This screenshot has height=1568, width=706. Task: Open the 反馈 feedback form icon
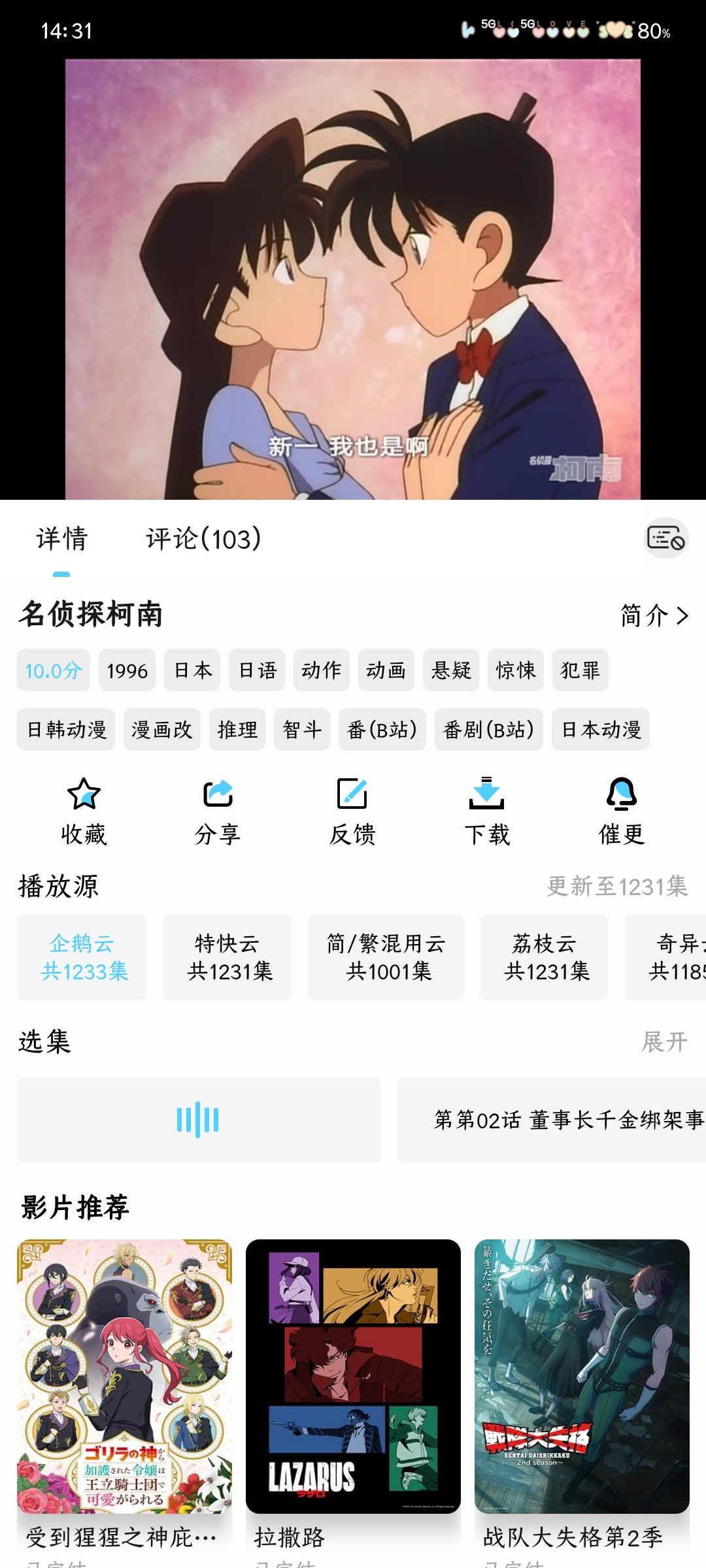pyautogui.click(x=352, y=798)
